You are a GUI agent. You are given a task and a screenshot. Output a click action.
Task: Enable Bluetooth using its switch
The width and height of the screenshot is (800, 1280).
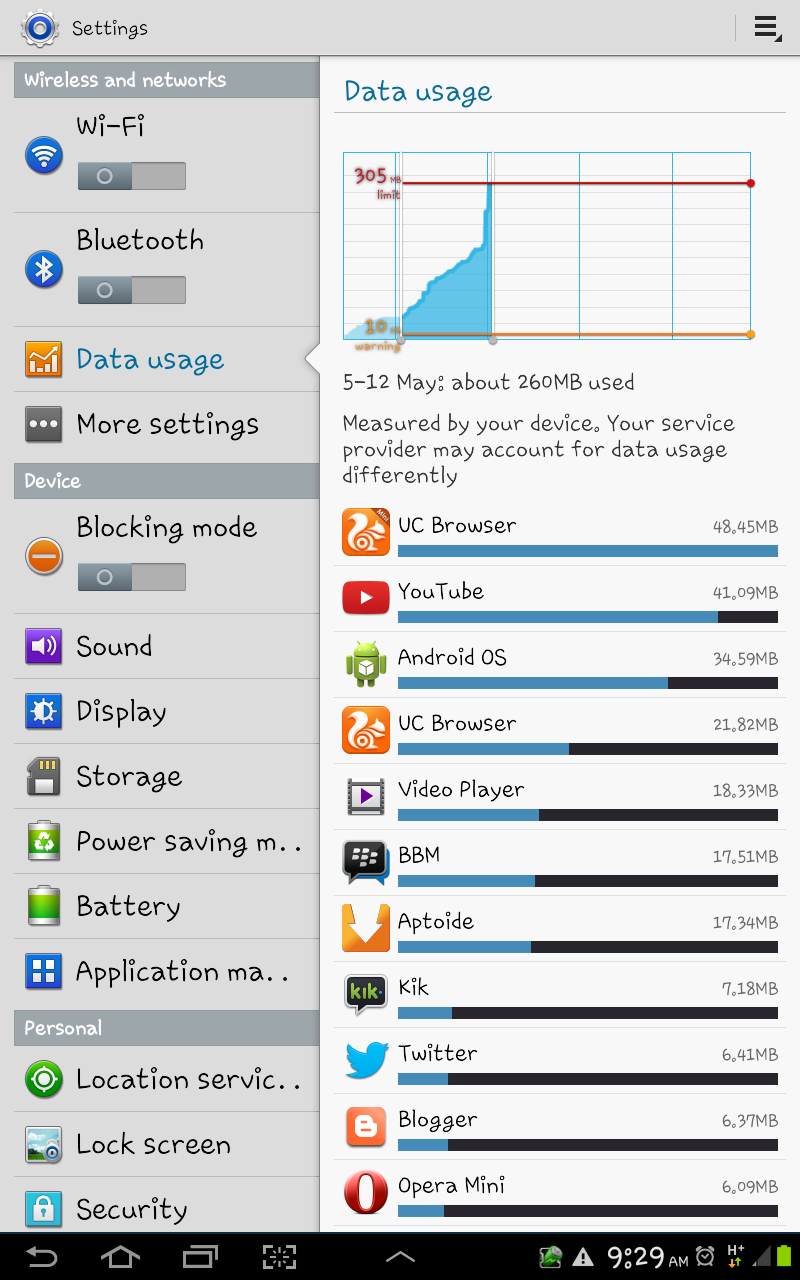[131, 289]
